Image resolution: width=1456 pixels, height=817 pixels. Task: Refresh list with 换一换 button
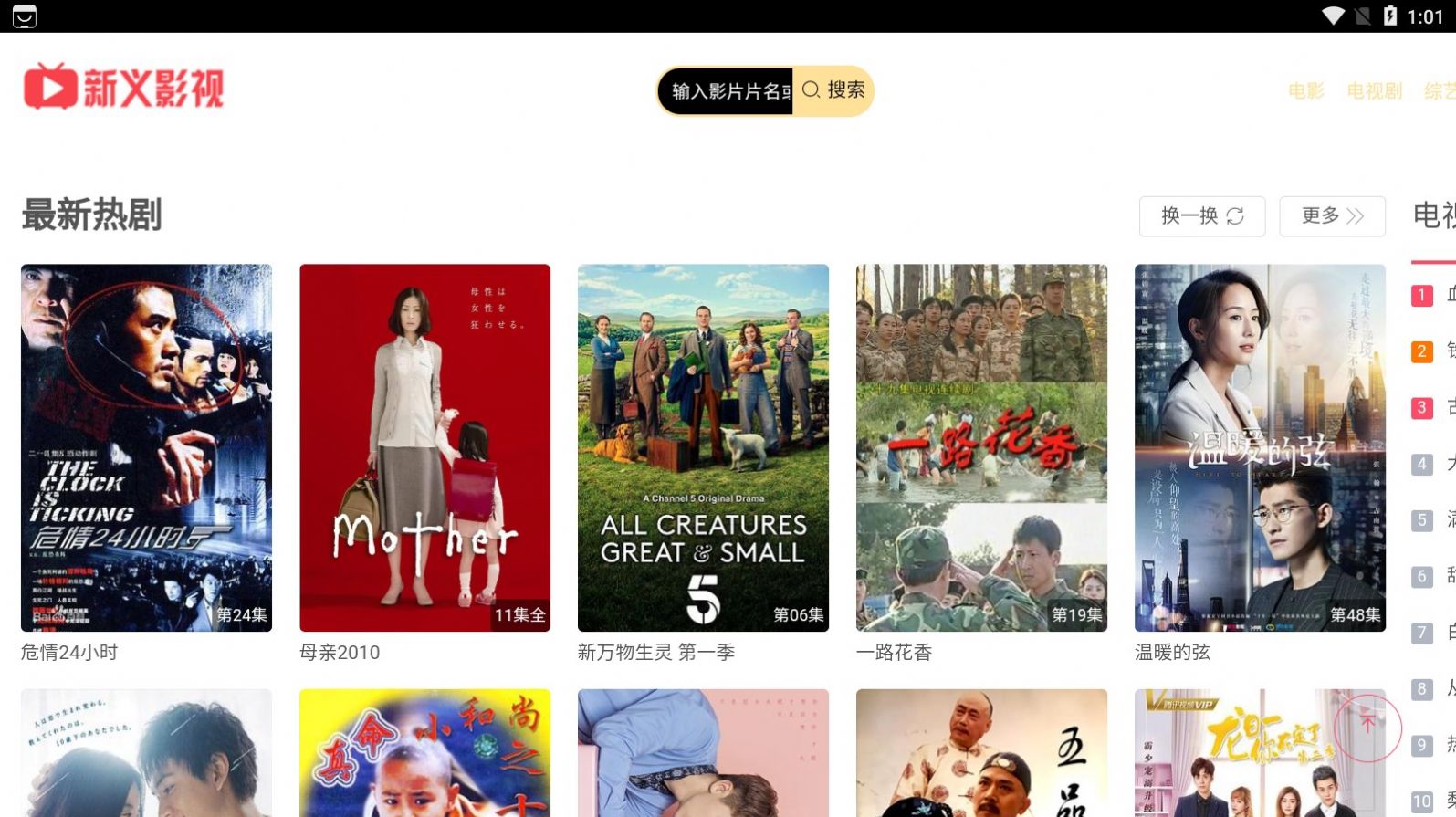(1201, 216)
